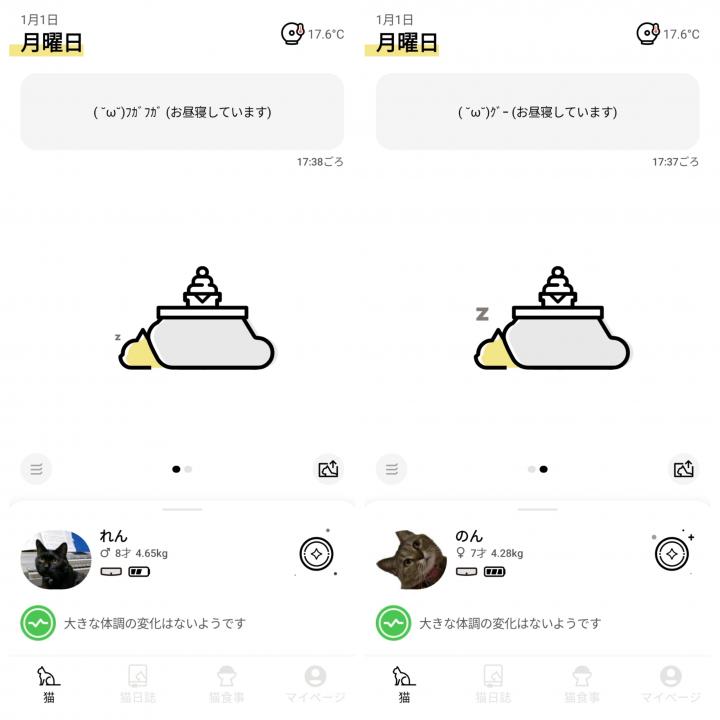Tap the sparkle circle button beside れん
The width and height of the screenshot is (720, 720).
coord(316,554)
